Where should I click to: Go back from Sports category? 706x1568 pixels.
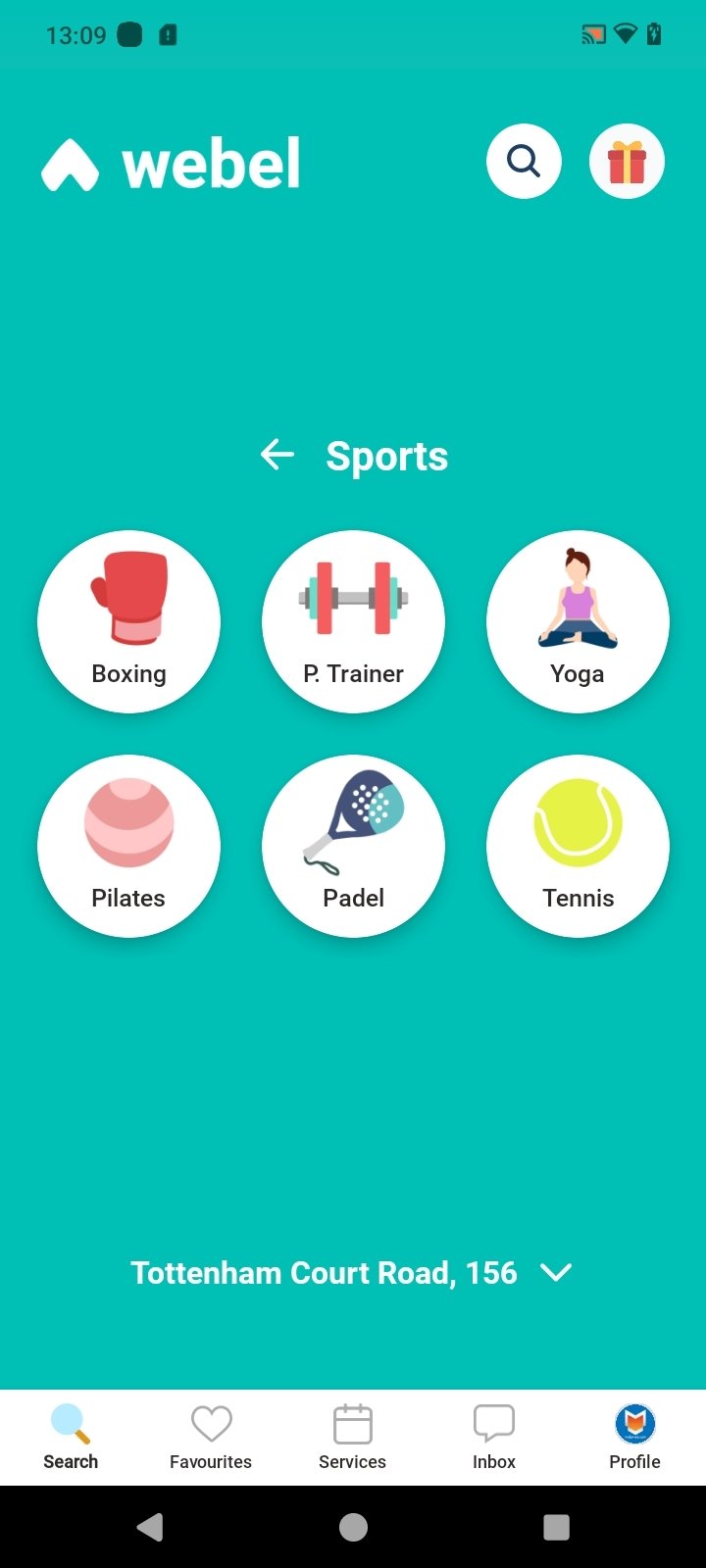point(277,455)
